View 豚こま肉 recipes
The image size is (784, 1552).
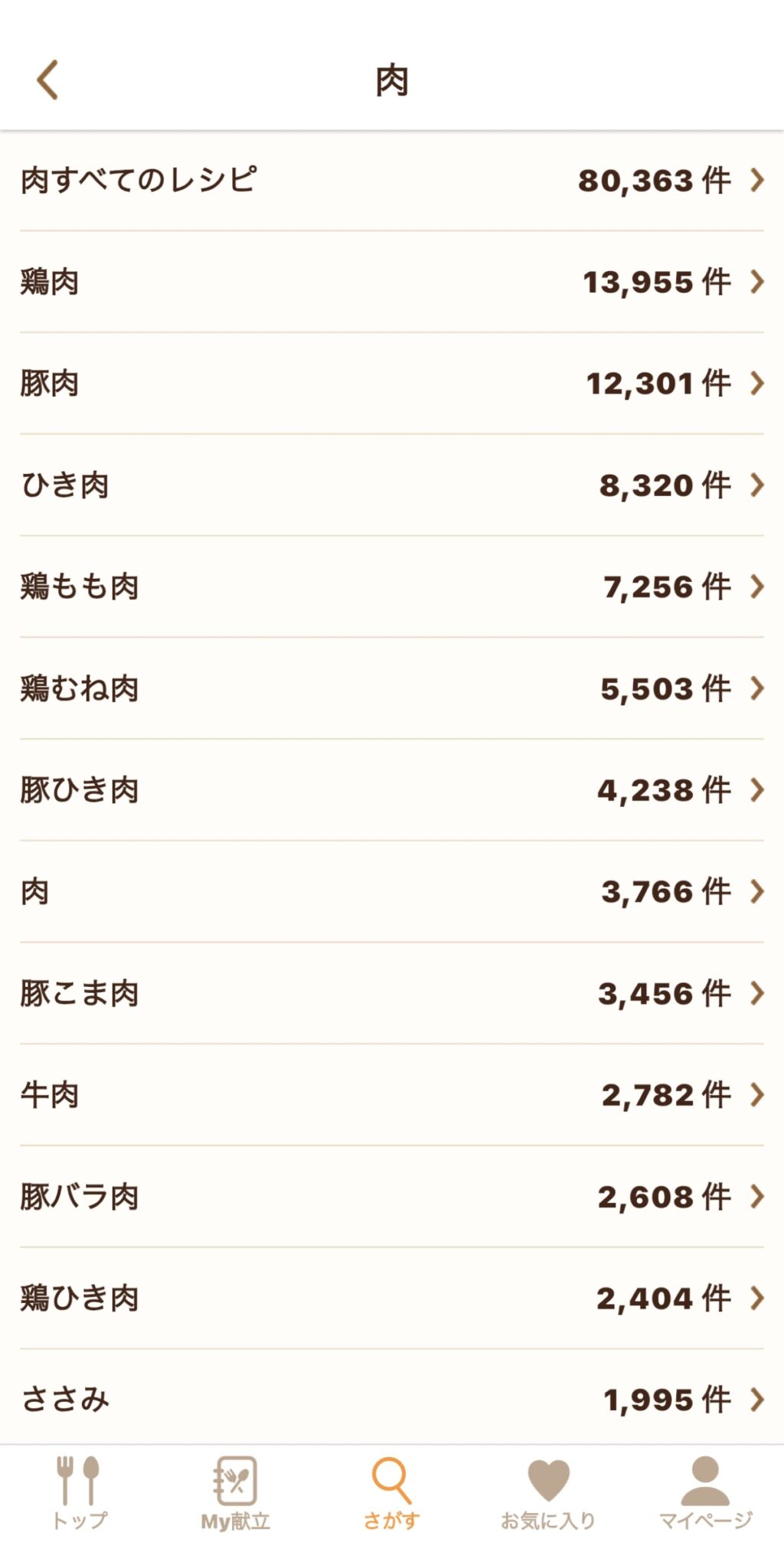[x=392, y=994]
